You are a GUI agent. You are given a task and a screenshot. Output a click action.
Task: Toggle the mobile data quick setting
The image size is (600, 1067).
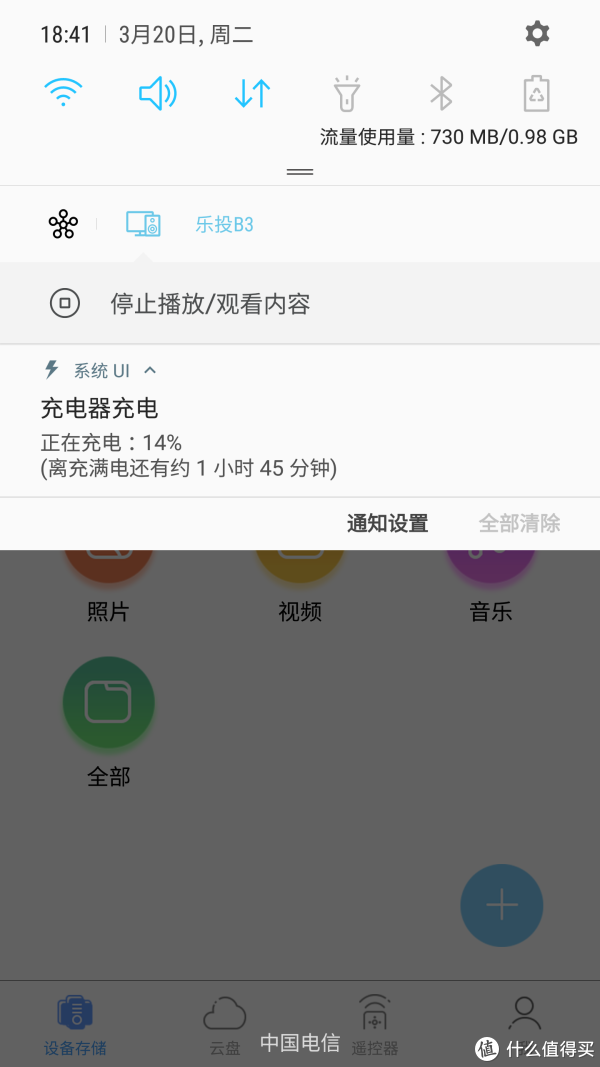click(252, 93)
